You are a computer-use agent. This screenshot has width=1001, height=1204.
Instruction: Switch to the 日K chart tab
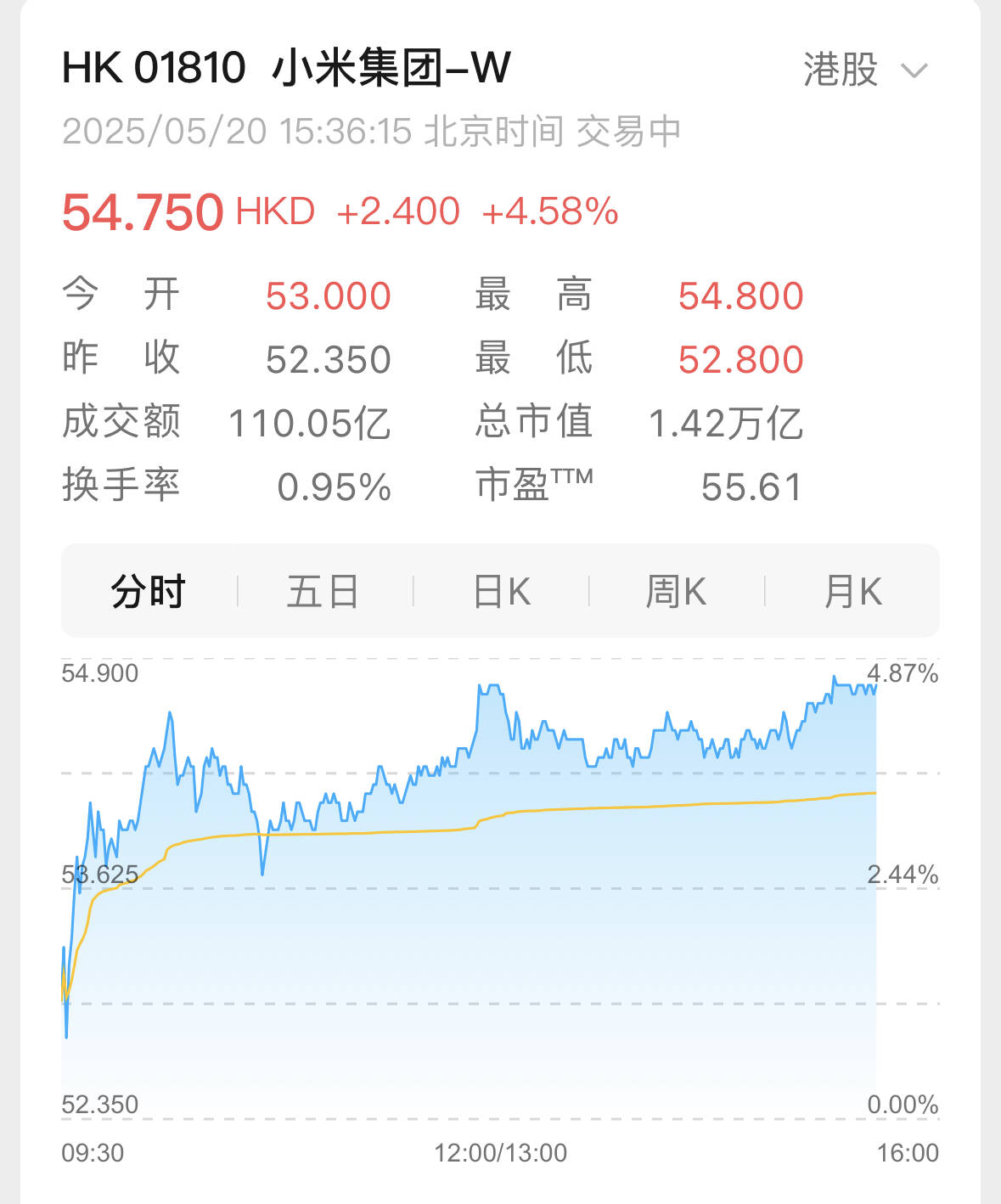tap(501, 591)
